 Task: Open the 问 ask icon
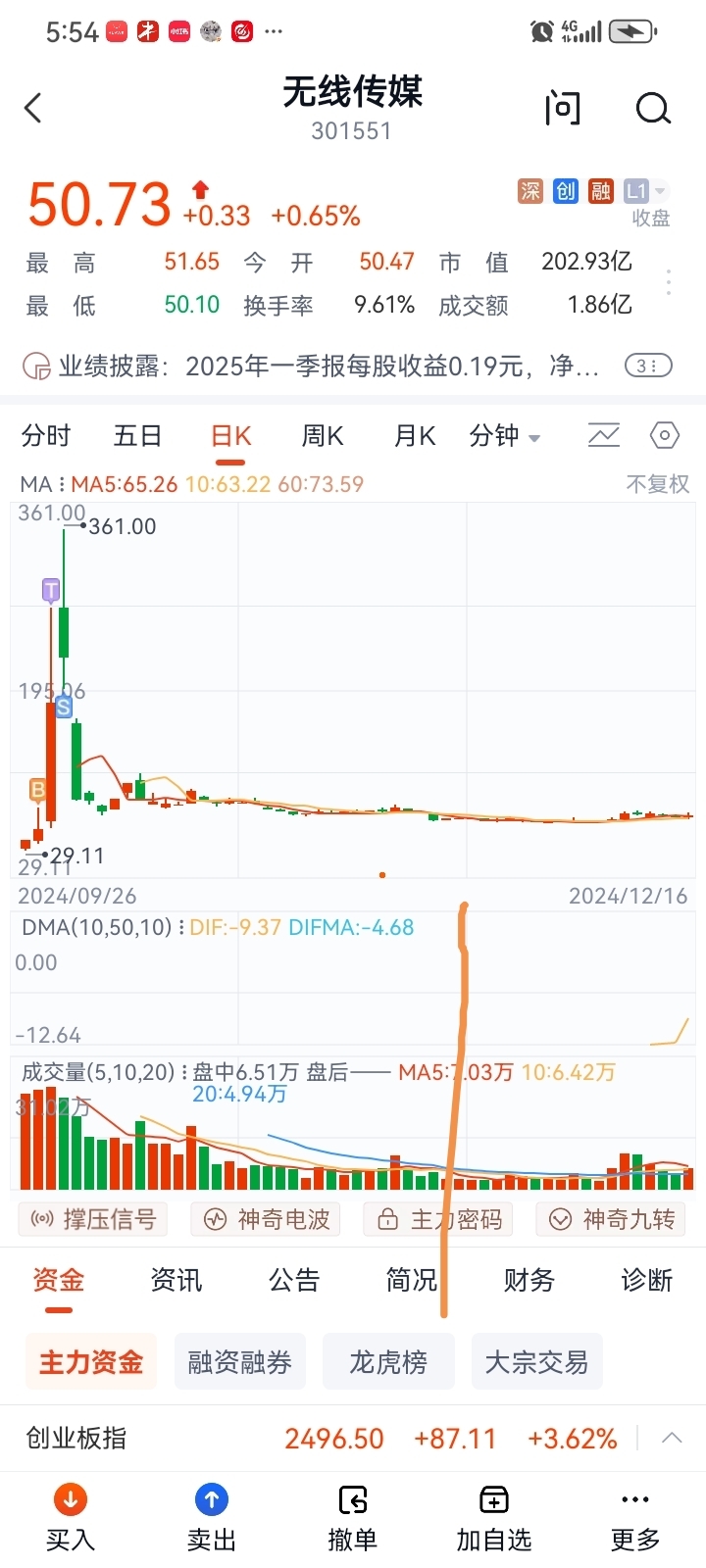point(563,108)
